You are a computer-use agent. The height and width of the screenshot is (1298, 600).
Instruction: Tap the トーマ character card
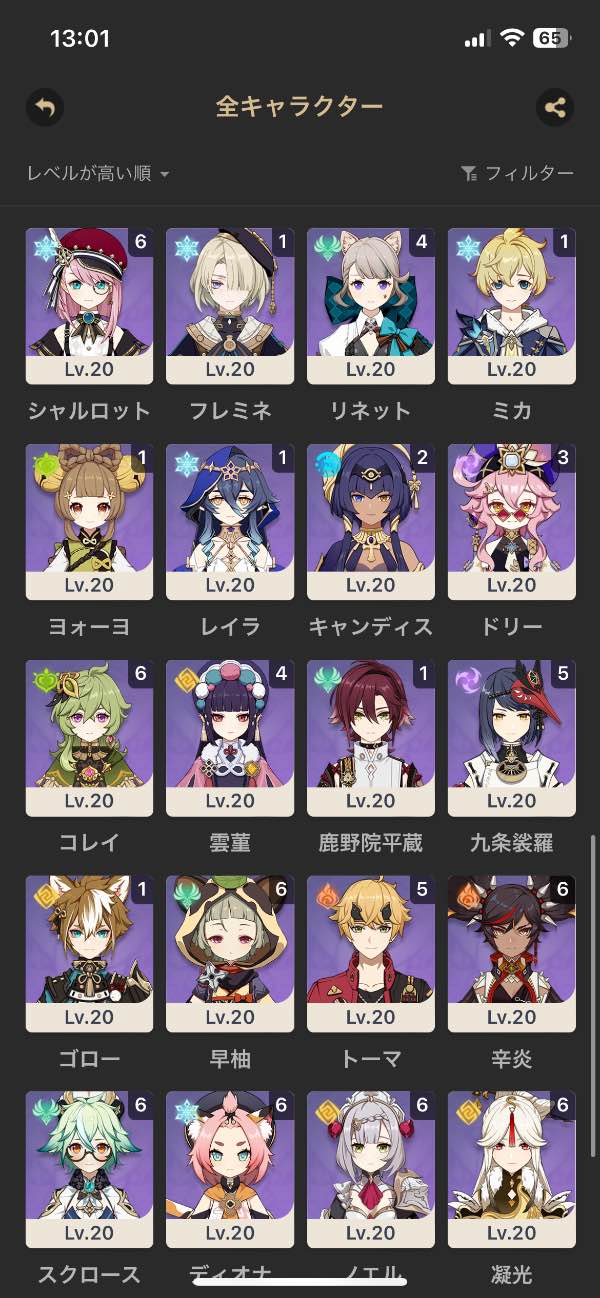371,954
